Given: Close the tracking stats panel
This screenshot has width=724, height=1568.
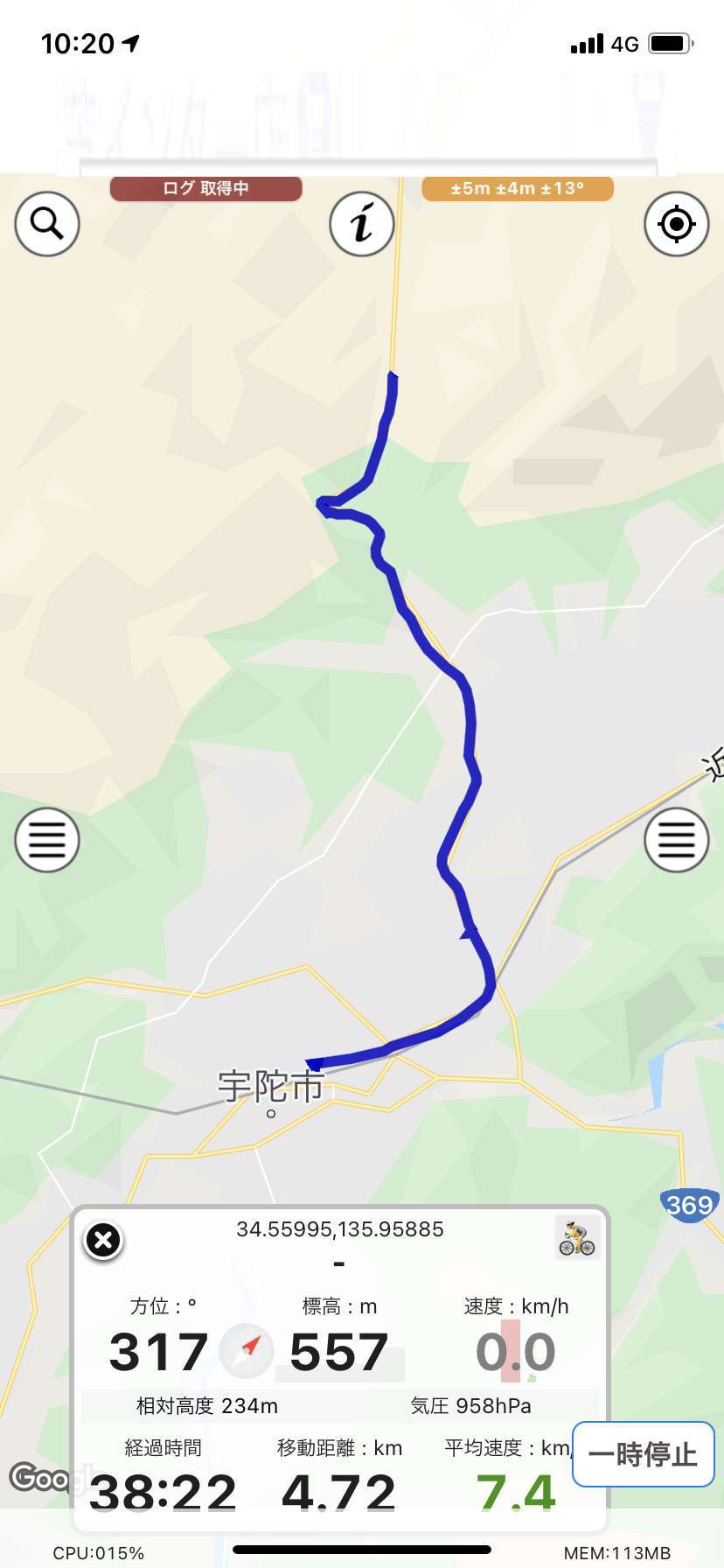Looking at the screenshot, I should 103,1240.
